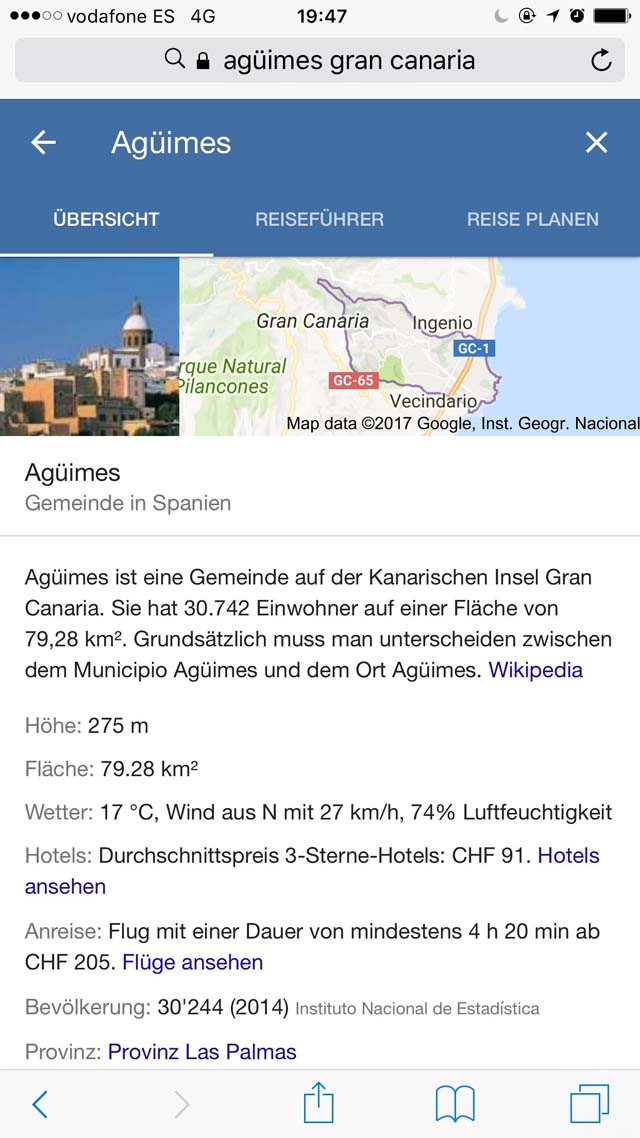Tap the address bar showing agüimes gran canaria
This screenshot has height=1138, width=640.
319,60
